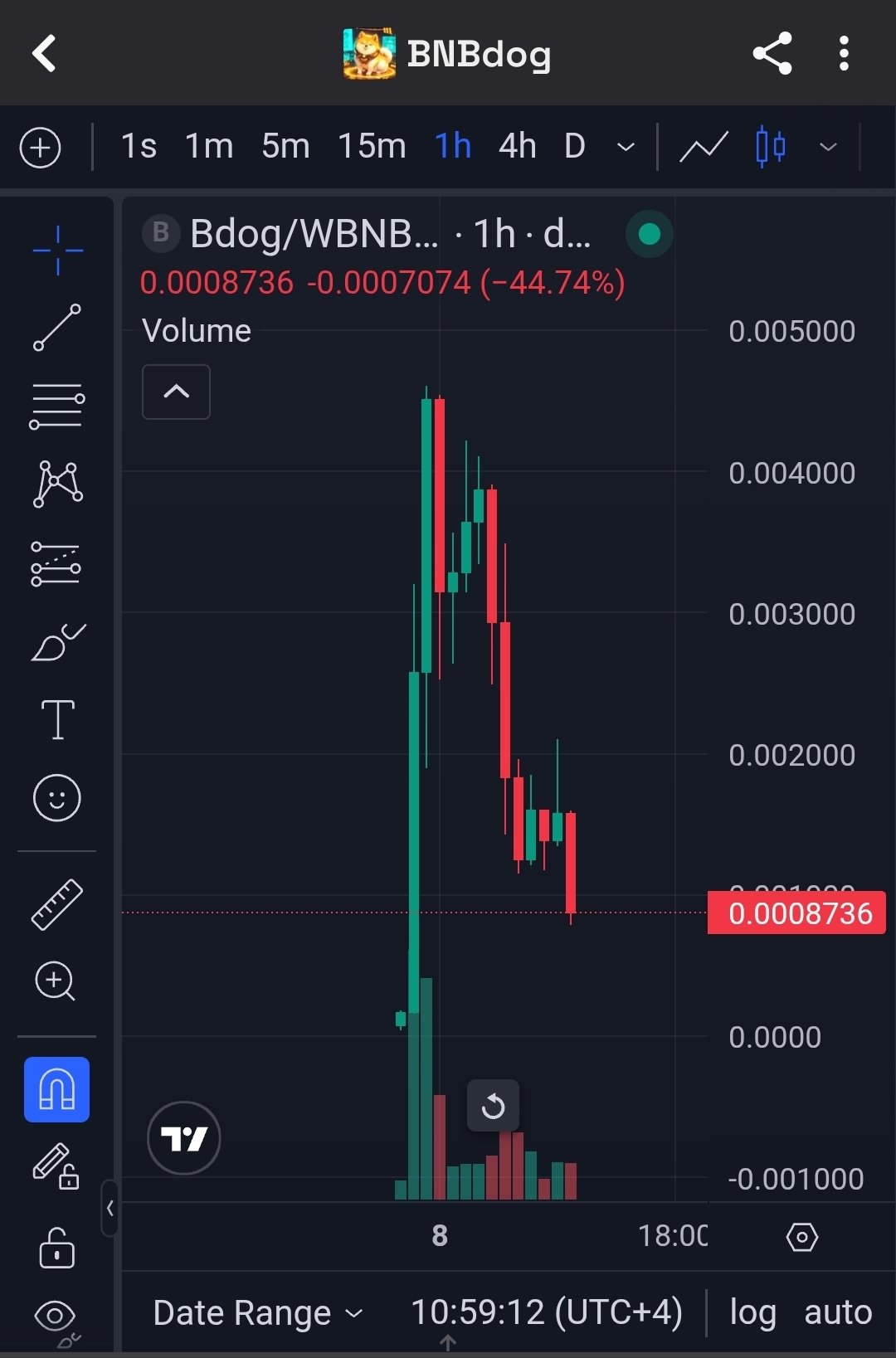Image resolution: width=896 pixels, height=1358 pixels.
Task: Toggle the magnet mode button
Action: [57, 1089]
